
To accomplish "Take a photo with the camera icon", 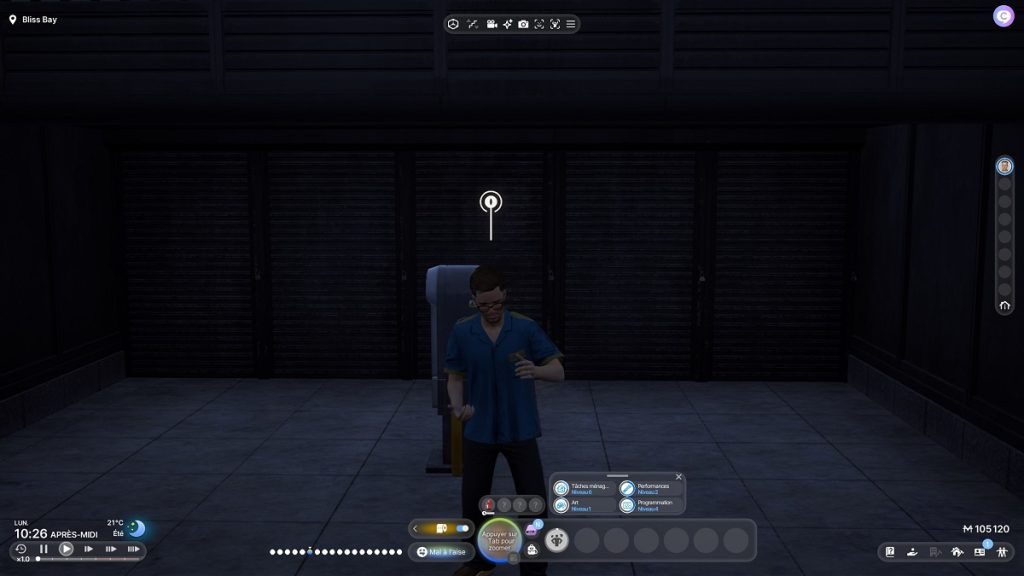I will point(523,24).
